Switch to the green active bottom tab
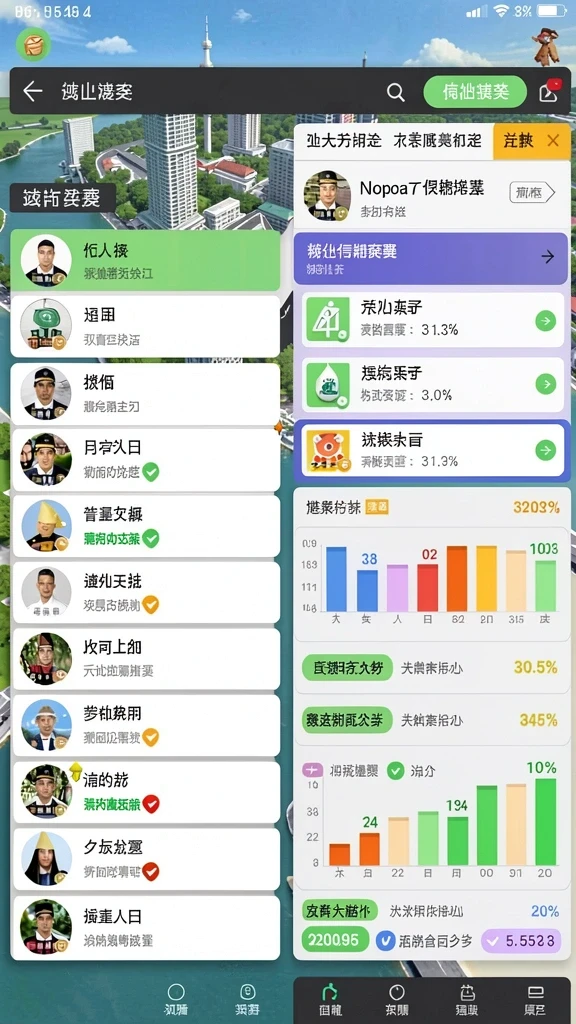This screenshot has height=1024, width=576. (330, 999)
